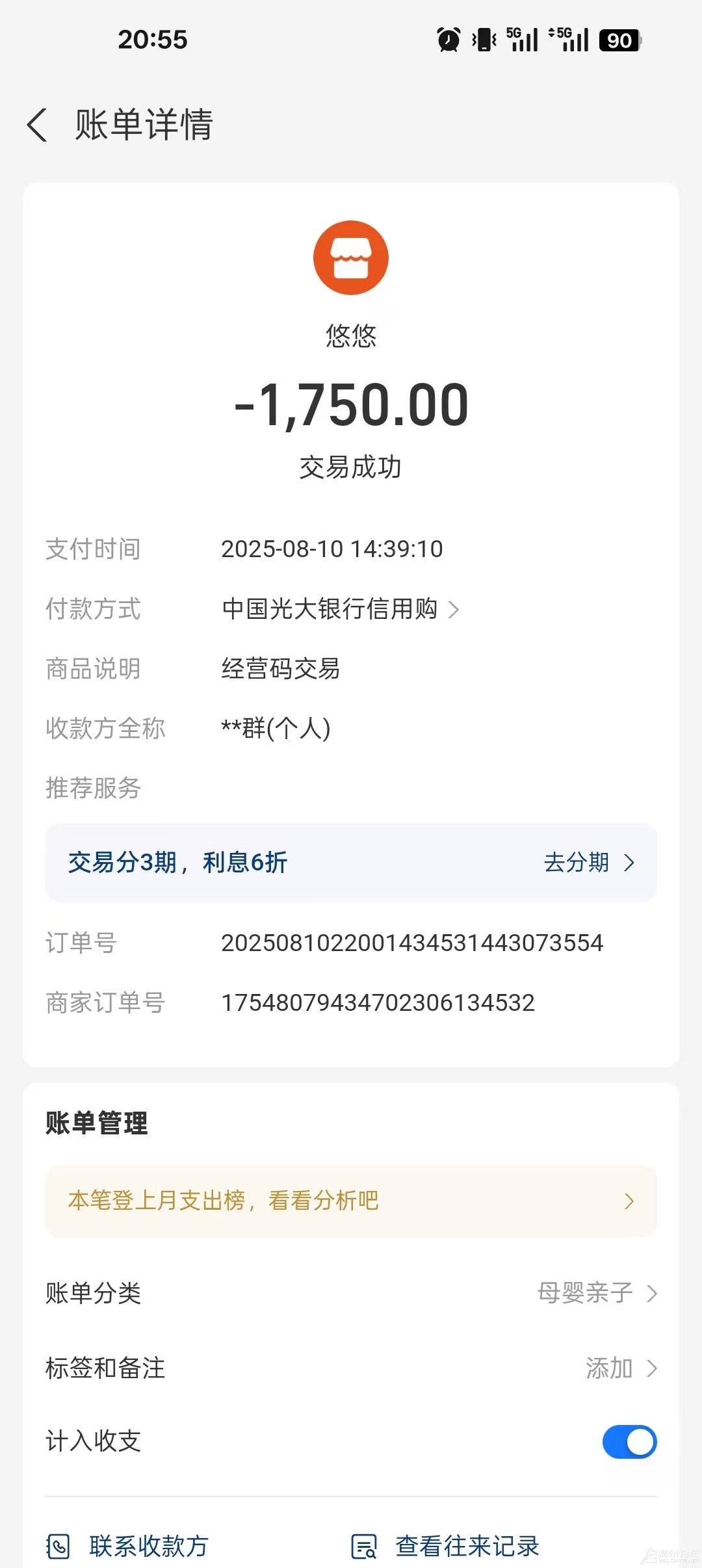The width and height of the screenshot is (702, 1568).
Task: Contact payee via 联系收款方
Action: click(x=129, y=1546)
